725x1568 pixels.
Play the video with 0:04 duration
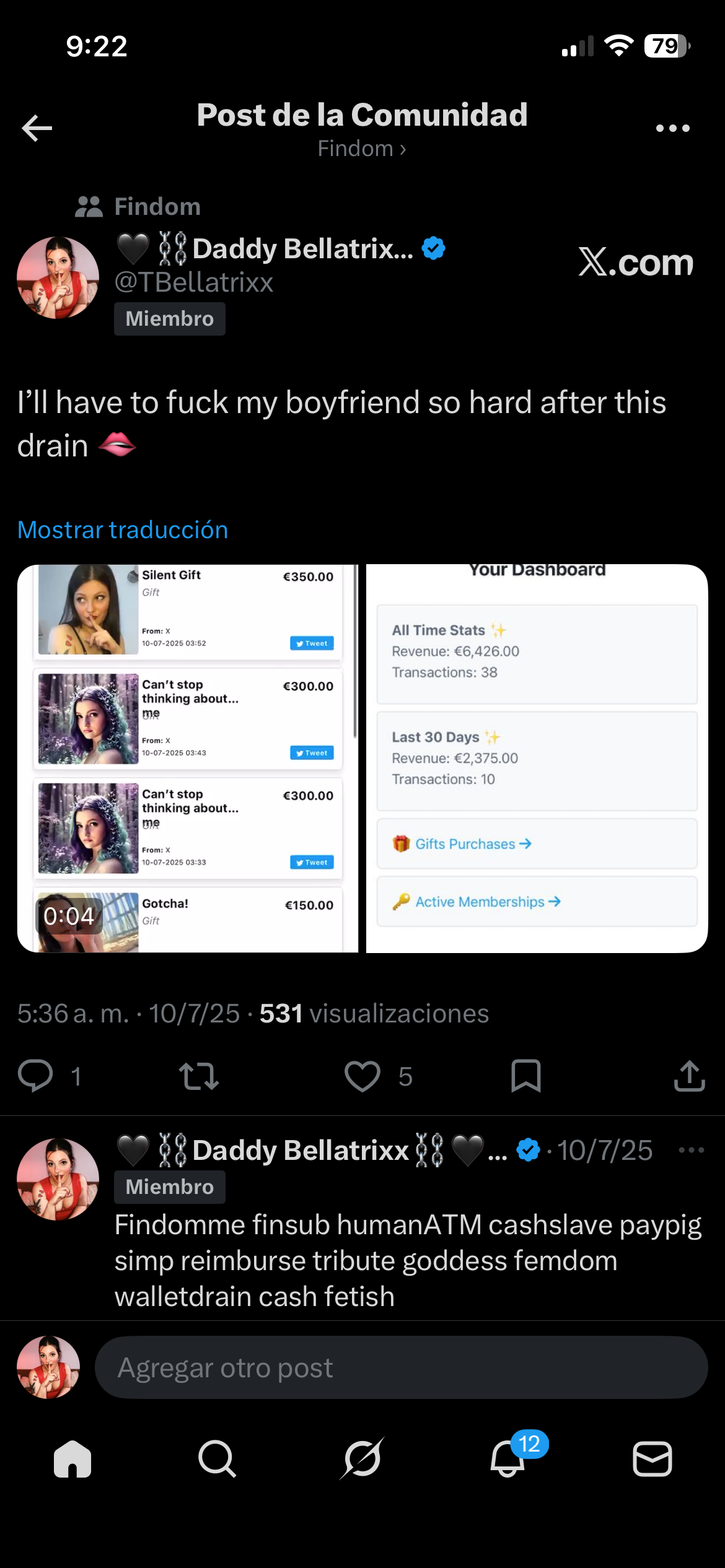[x=188, y=758]
